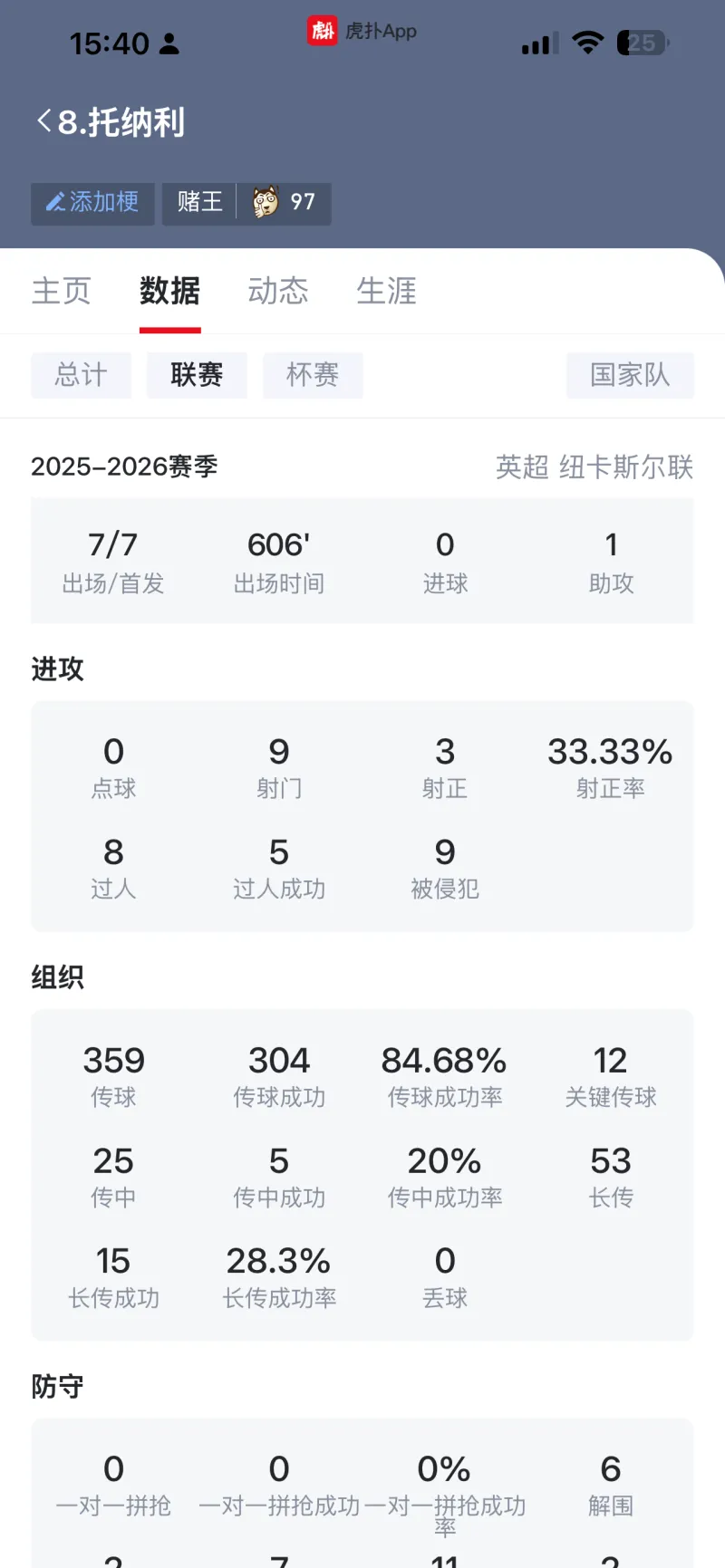725x1568 pixels.
Task: Filter stats by 总计
Action: click(x=81, y=375)
